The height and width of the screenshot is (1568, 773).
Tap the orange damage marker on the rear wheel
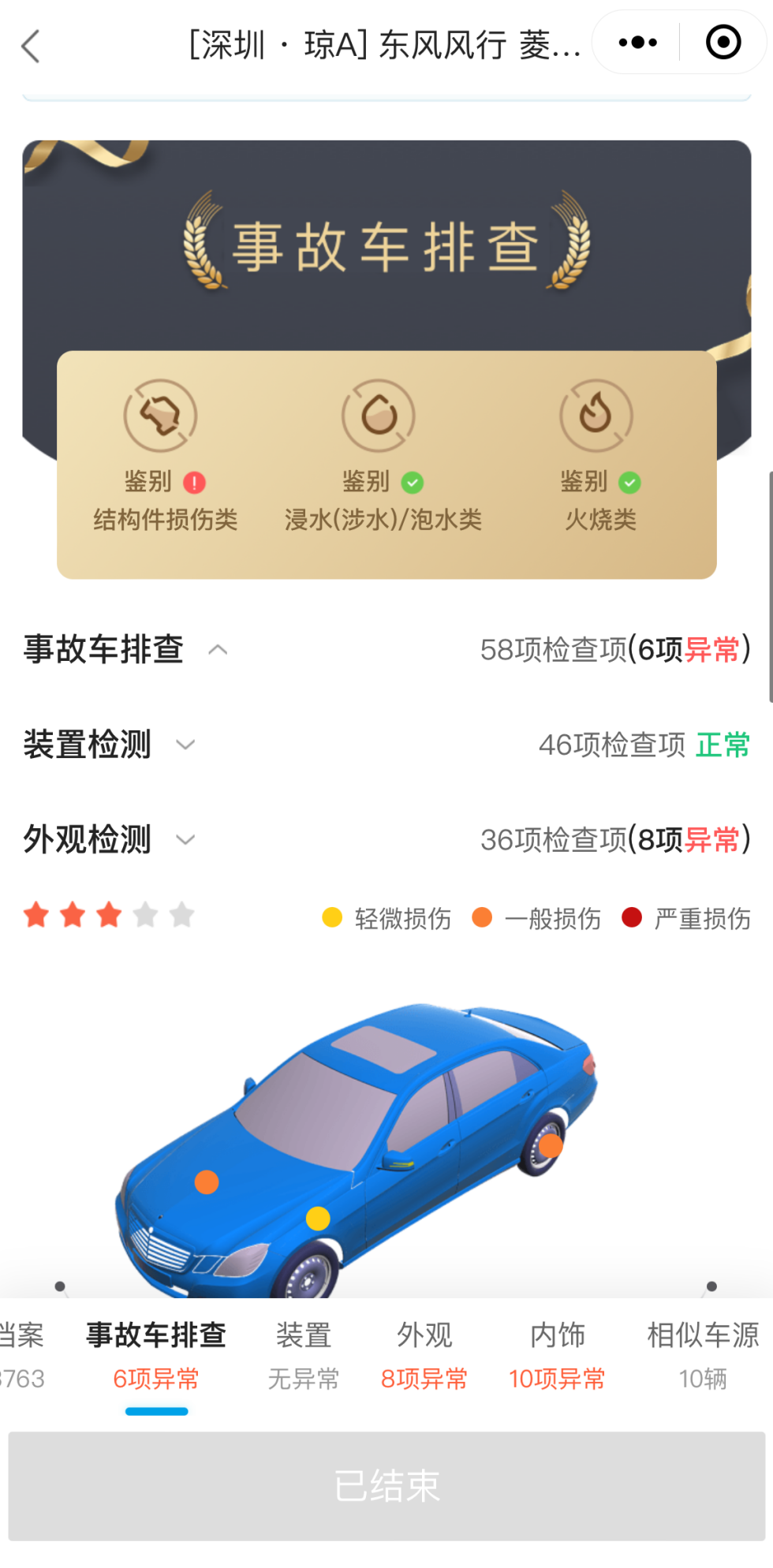[551, 1146]
